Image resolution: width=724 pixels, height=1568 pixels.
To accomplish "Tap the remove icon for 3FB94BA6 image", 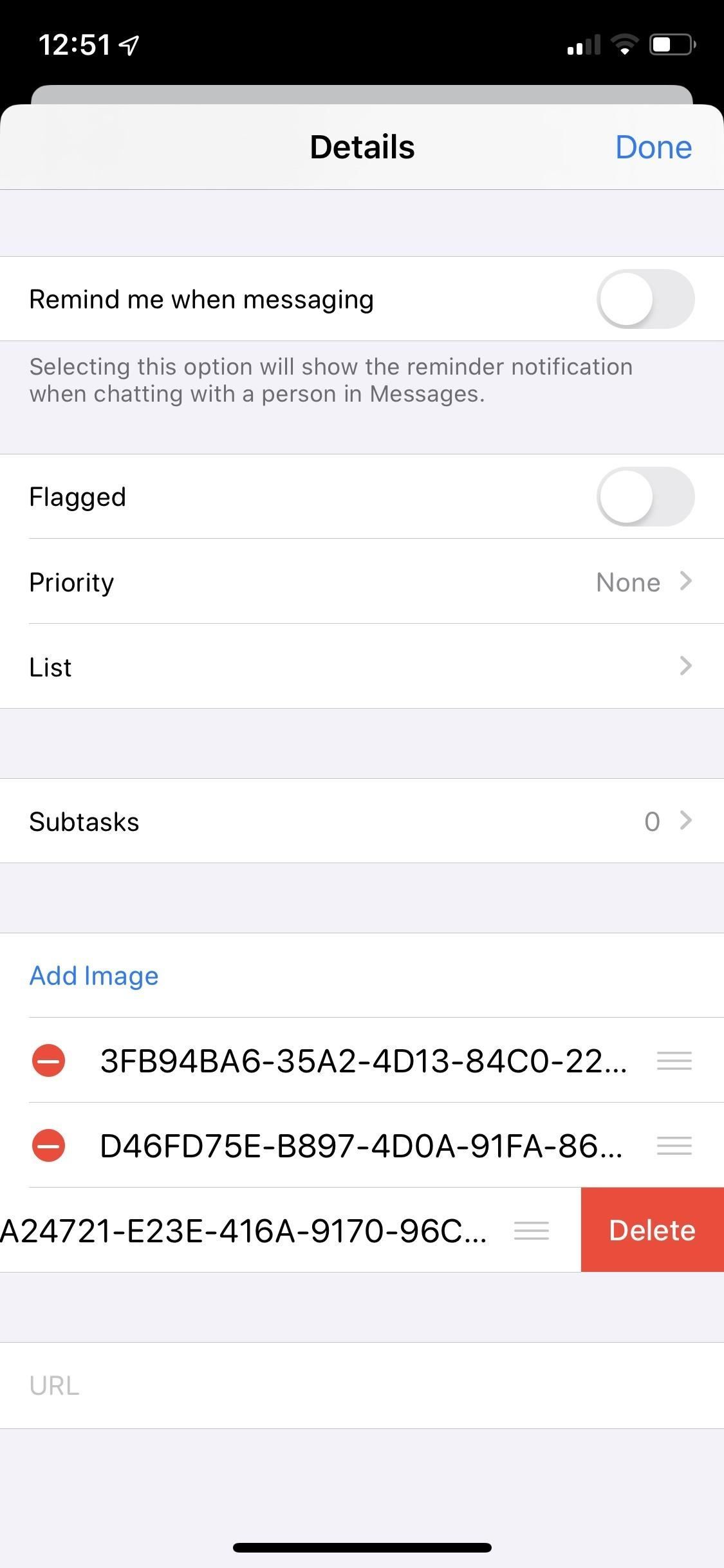I will point(48,1061).
